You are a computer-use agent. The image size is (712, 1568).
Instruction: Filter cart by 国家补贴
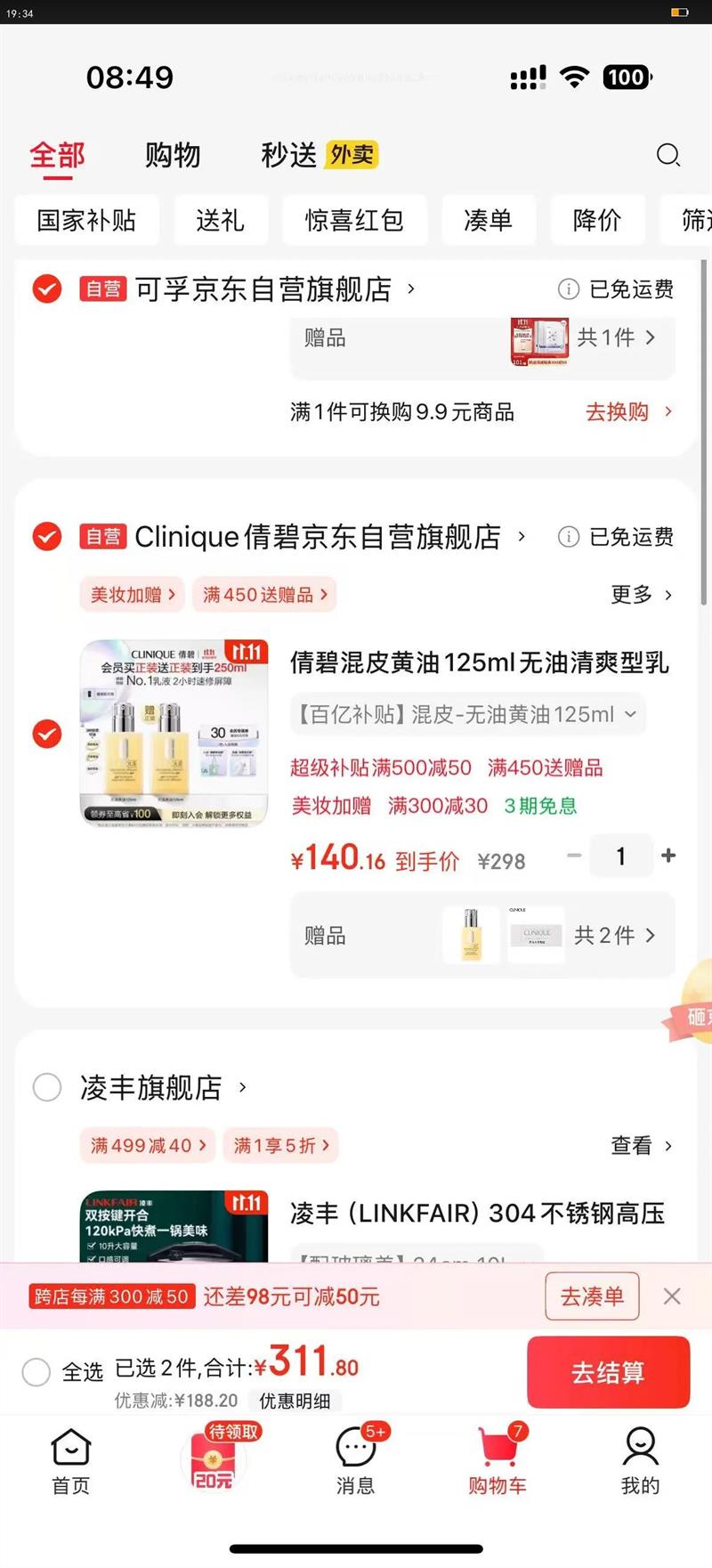[x=86, y=220]
